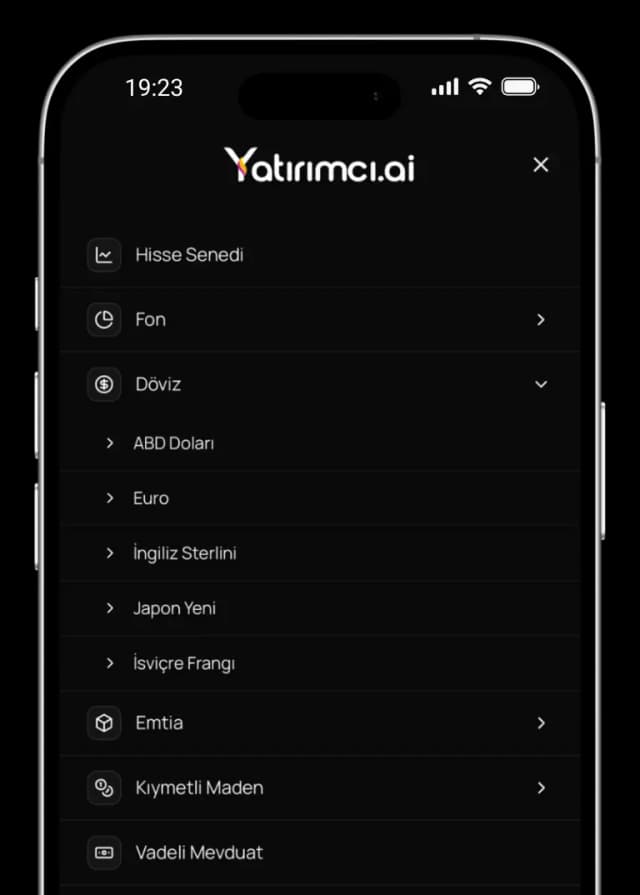
Task: Collapse the Döviz submenu
Action: 541,384
